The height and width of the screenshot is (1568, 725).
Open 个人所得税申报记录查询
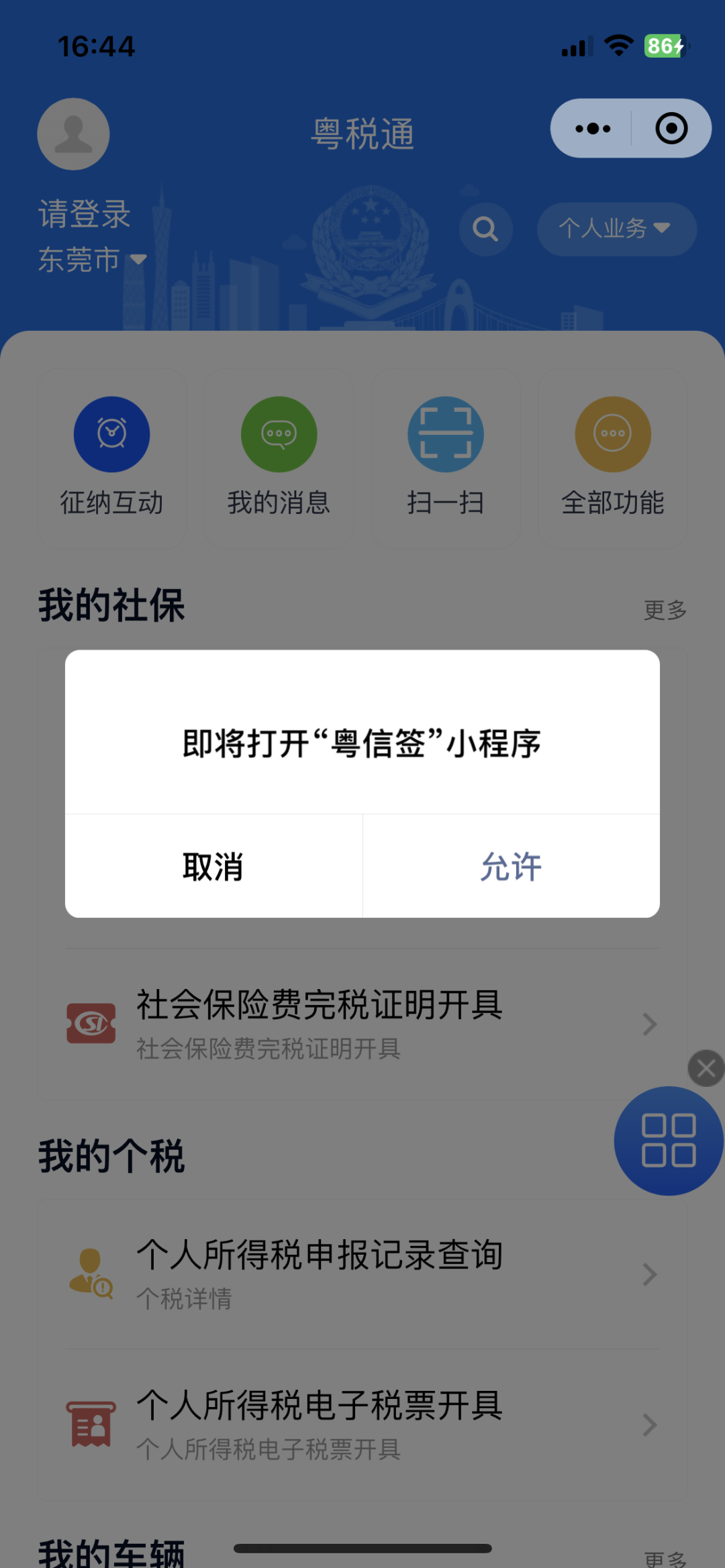click(x=362, y=1274)
